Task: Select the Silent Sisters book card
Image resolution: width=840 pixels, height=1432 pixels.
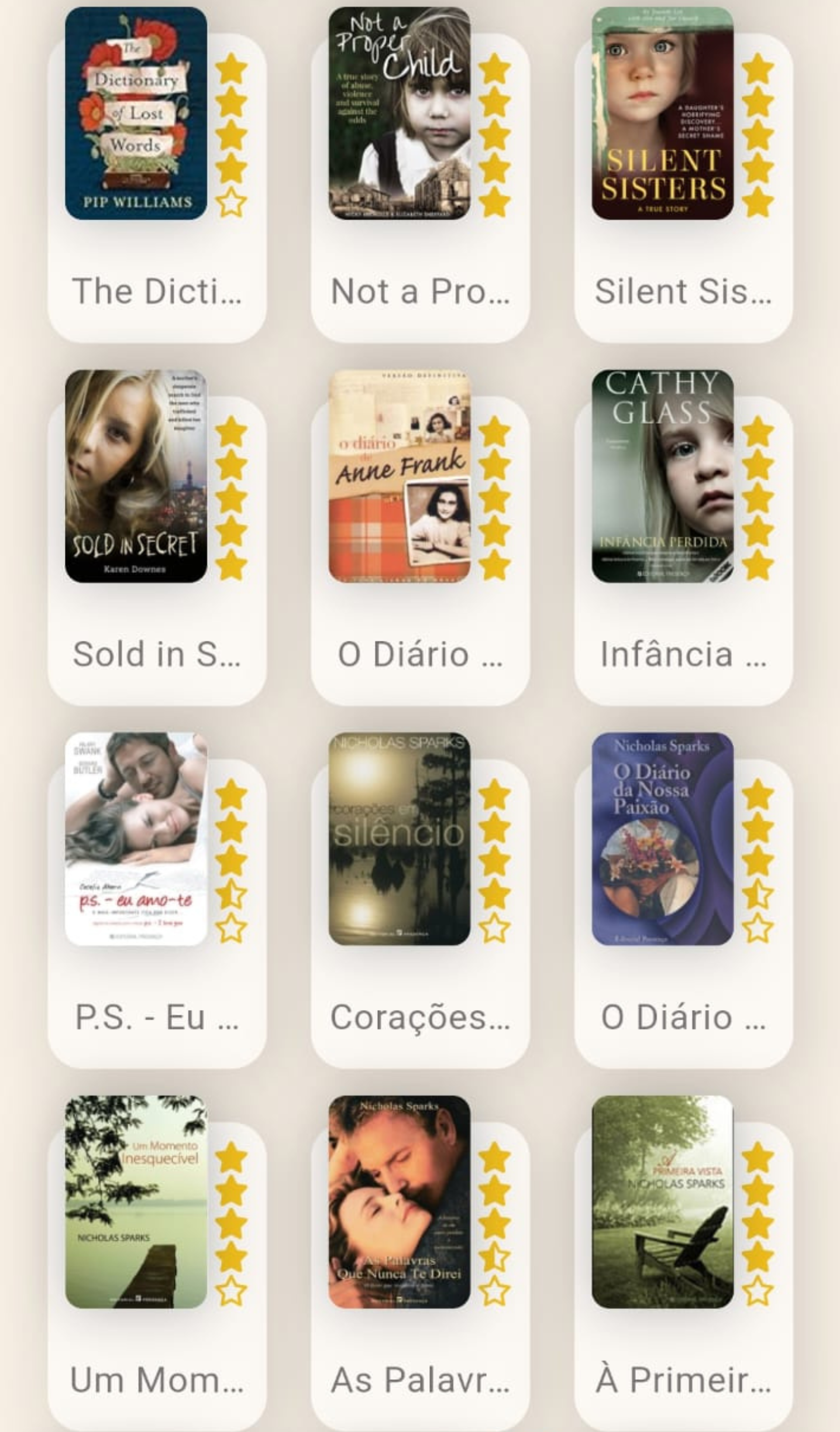Action: point(662,114)
